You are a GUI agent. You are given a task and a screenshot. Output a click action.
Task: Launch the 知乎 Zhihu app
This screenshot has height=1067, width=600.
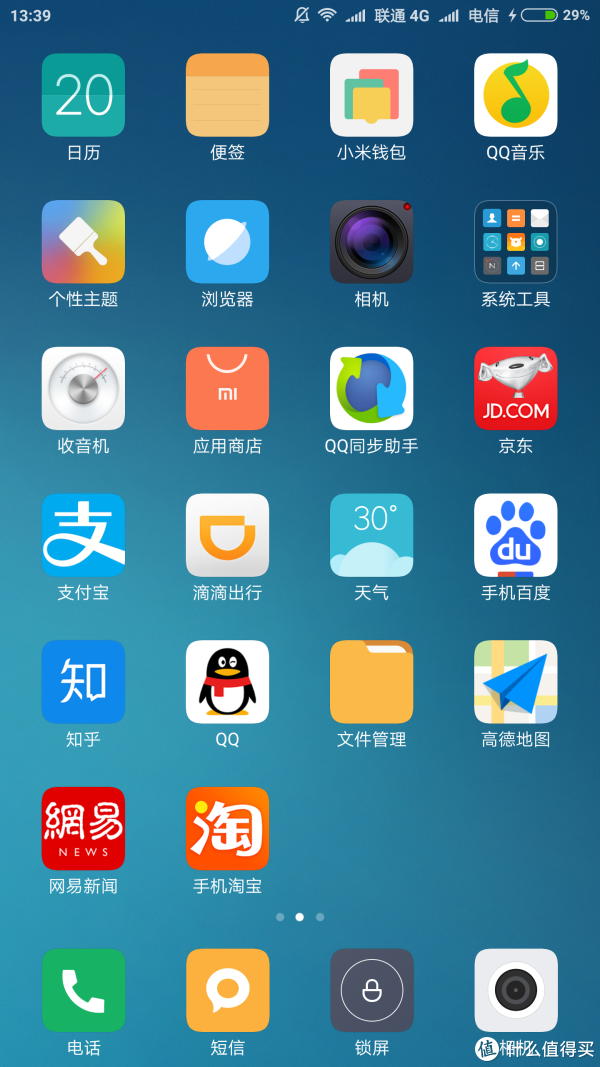pos(83,682)
